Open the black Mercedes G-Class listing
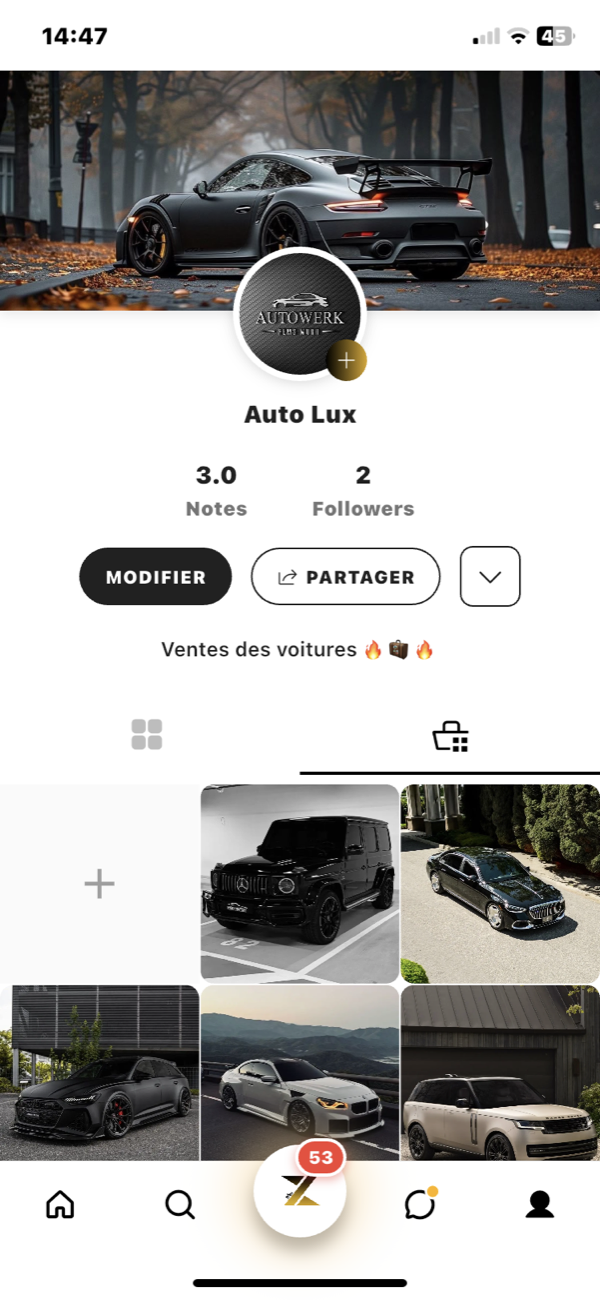 click(300, 883)
